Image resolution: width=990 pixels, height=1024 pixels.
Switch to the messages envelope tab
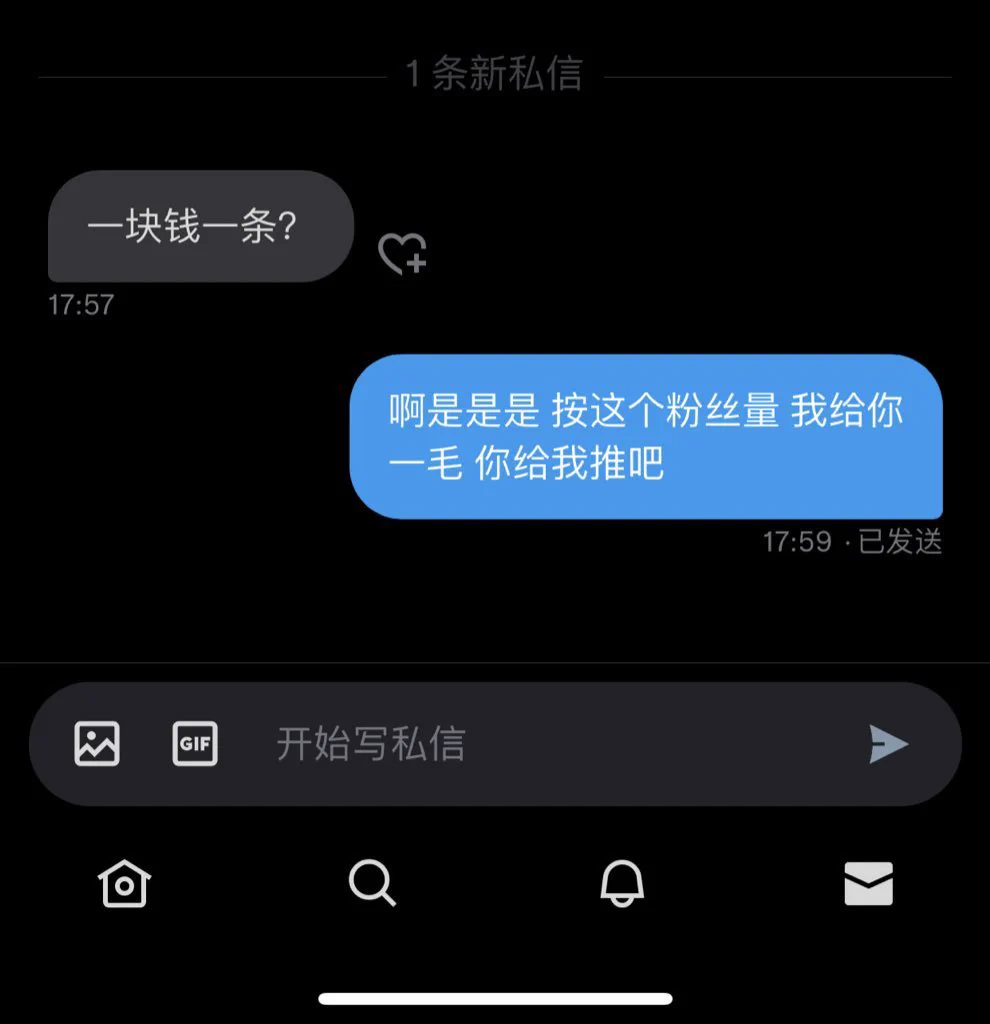tap(868, 884)
